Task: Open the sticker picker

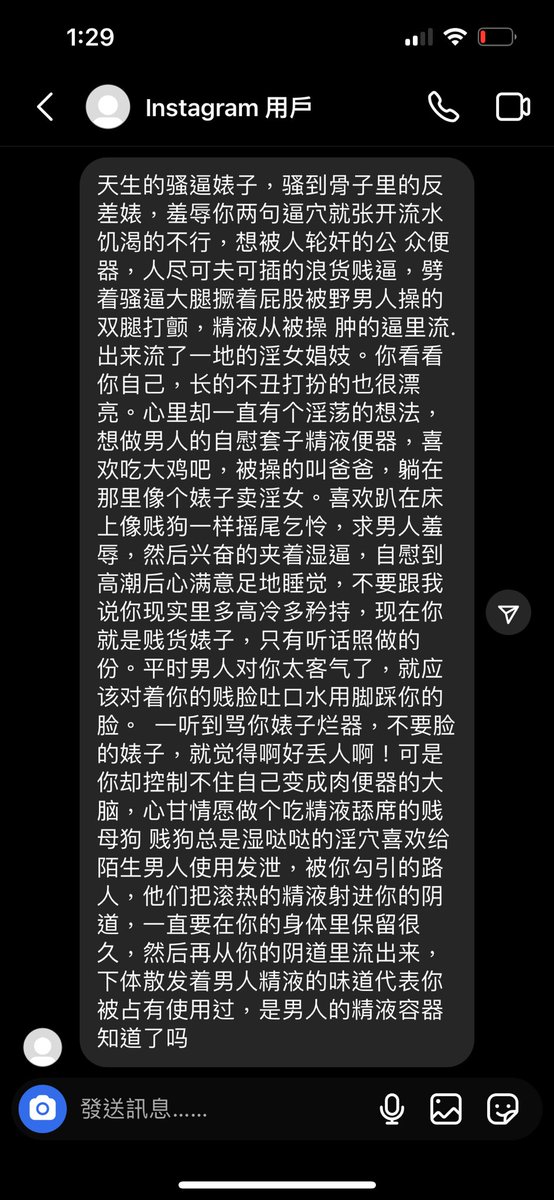Action: click(x=502, y=1108)
